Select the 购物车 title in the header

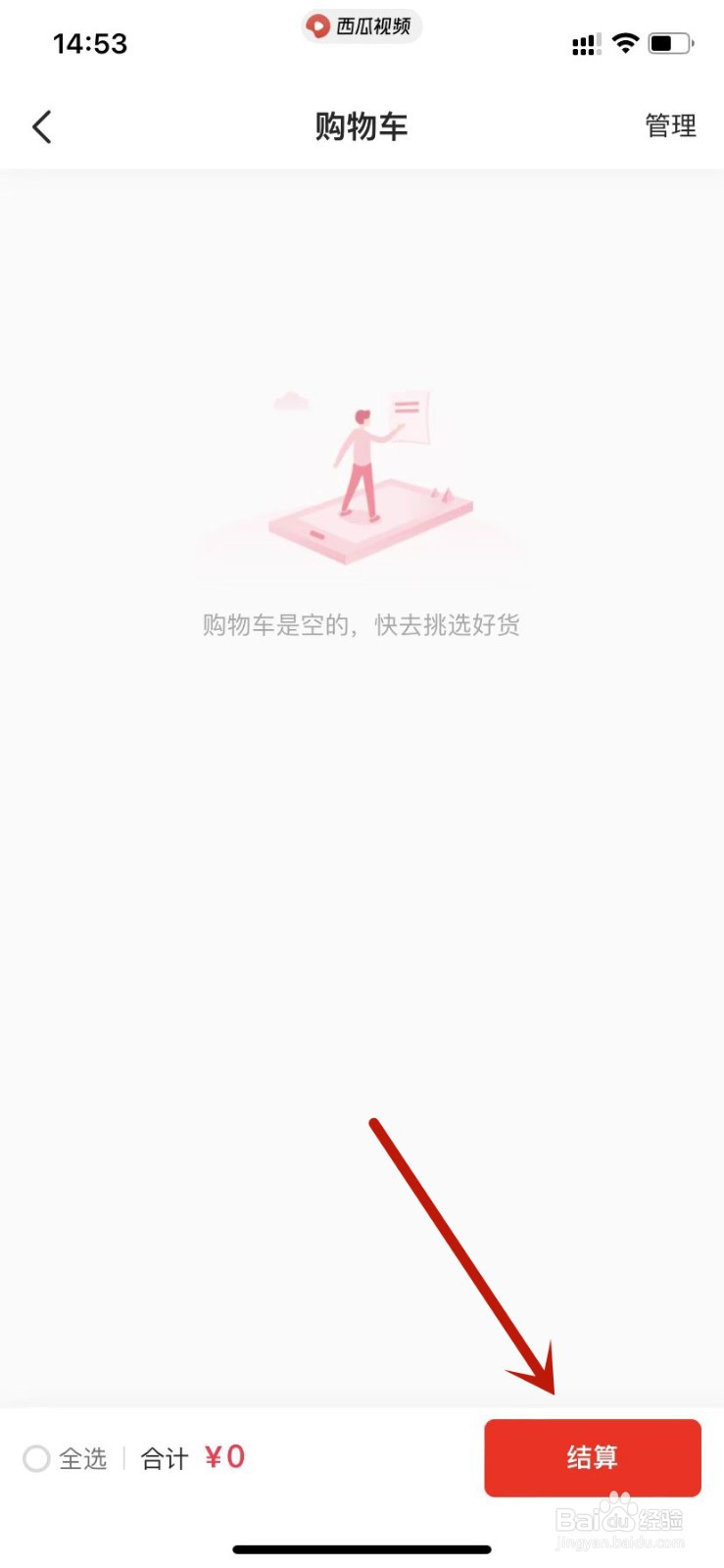[362, 126]
